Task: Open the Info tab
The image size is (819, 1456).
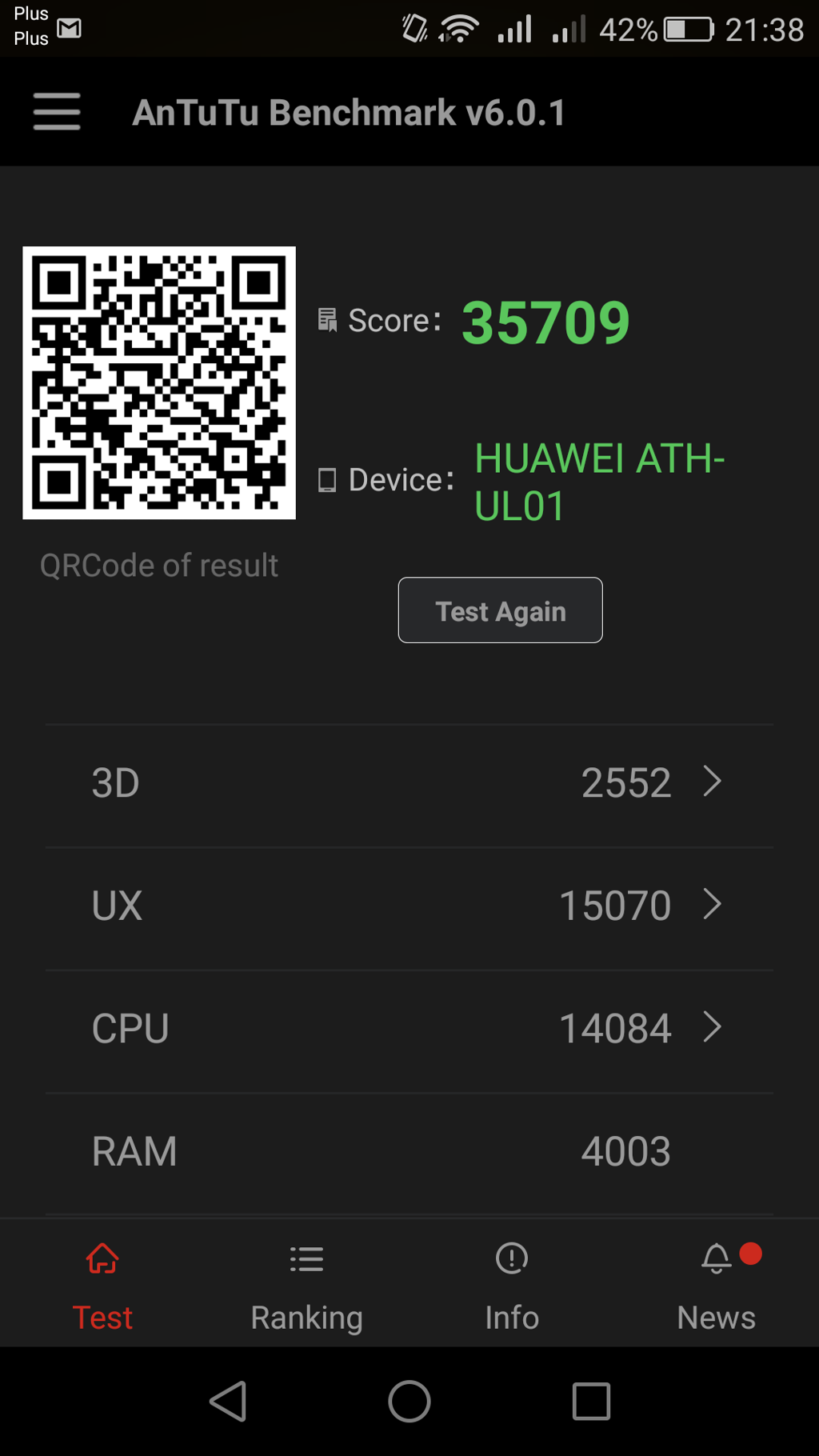Action: click(512, 1285)
